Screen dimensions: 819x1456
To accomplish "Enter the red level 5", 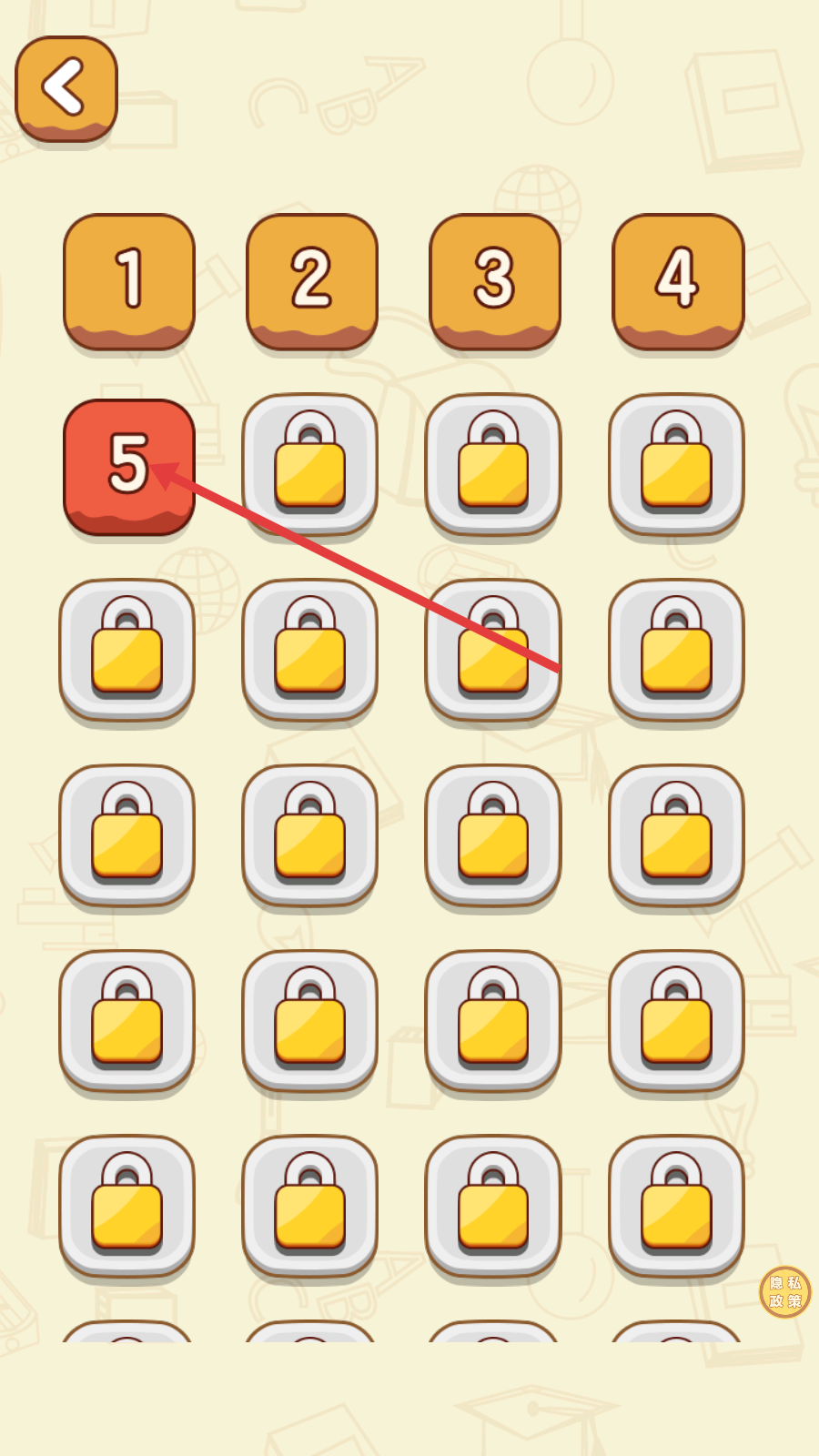I will (x=128, y=466).
